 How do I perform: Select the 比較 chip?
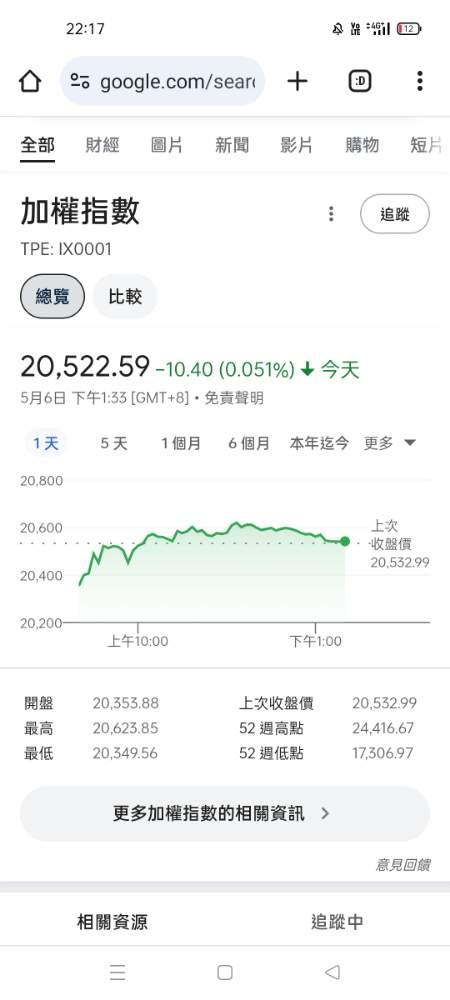[125, 297]
